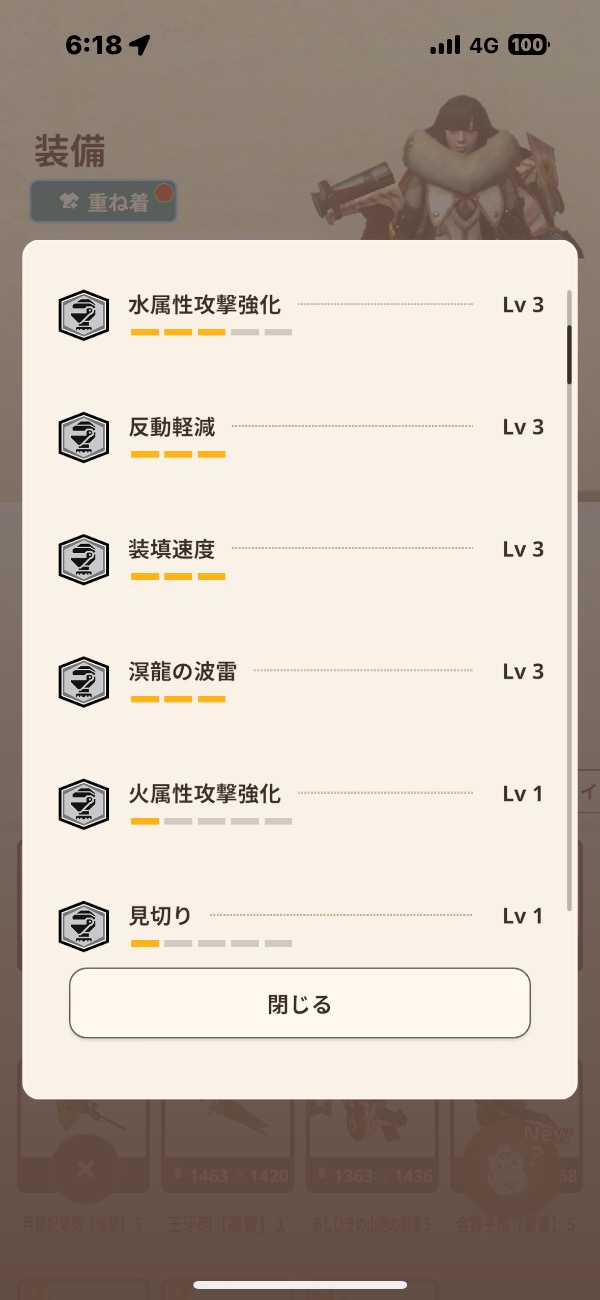600x1300 pixels.
Task: Close the skill list with 閉じる
Action: 299,1003
